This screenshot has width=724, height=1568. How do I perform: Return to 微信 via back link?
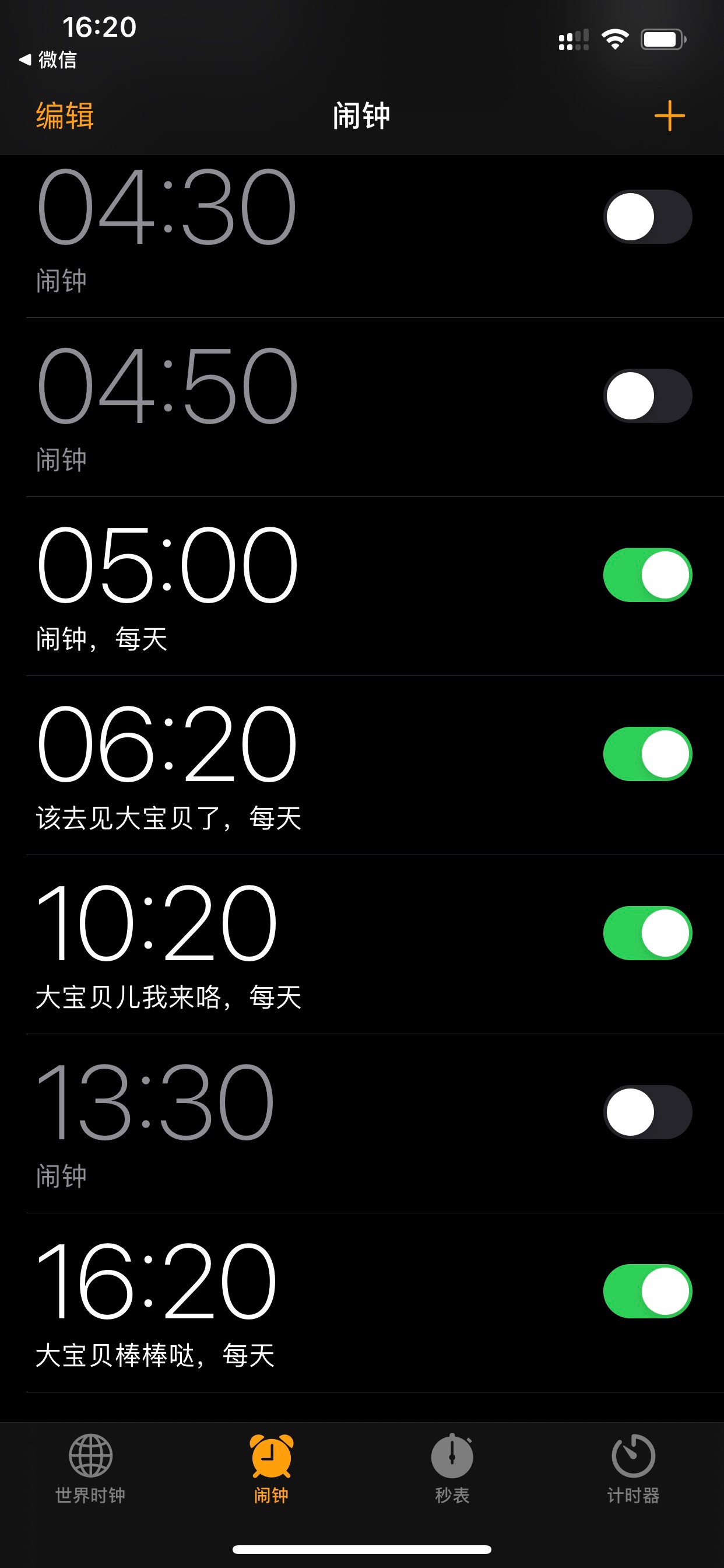48,60
